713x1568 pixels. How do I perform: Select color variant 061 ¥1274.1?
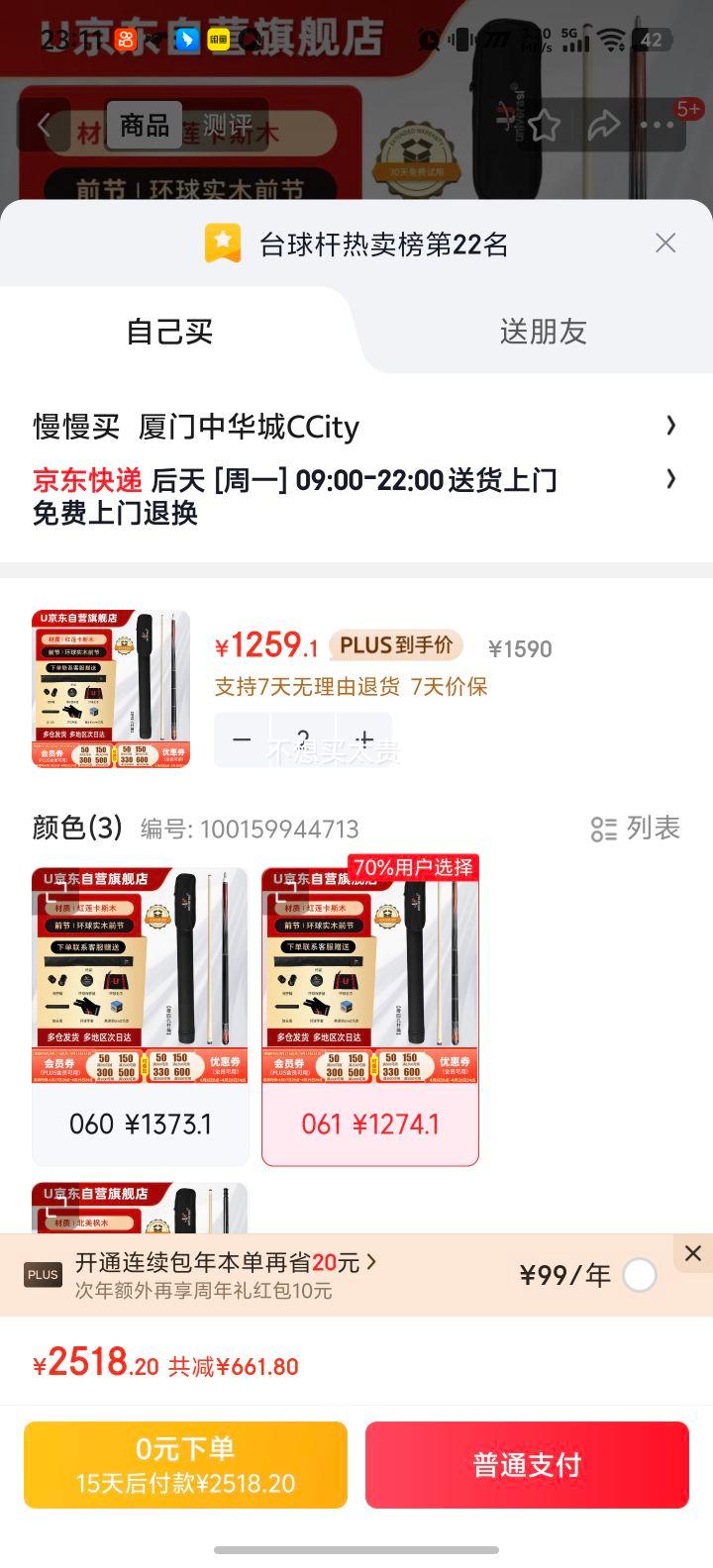[x=369, y=1010]
